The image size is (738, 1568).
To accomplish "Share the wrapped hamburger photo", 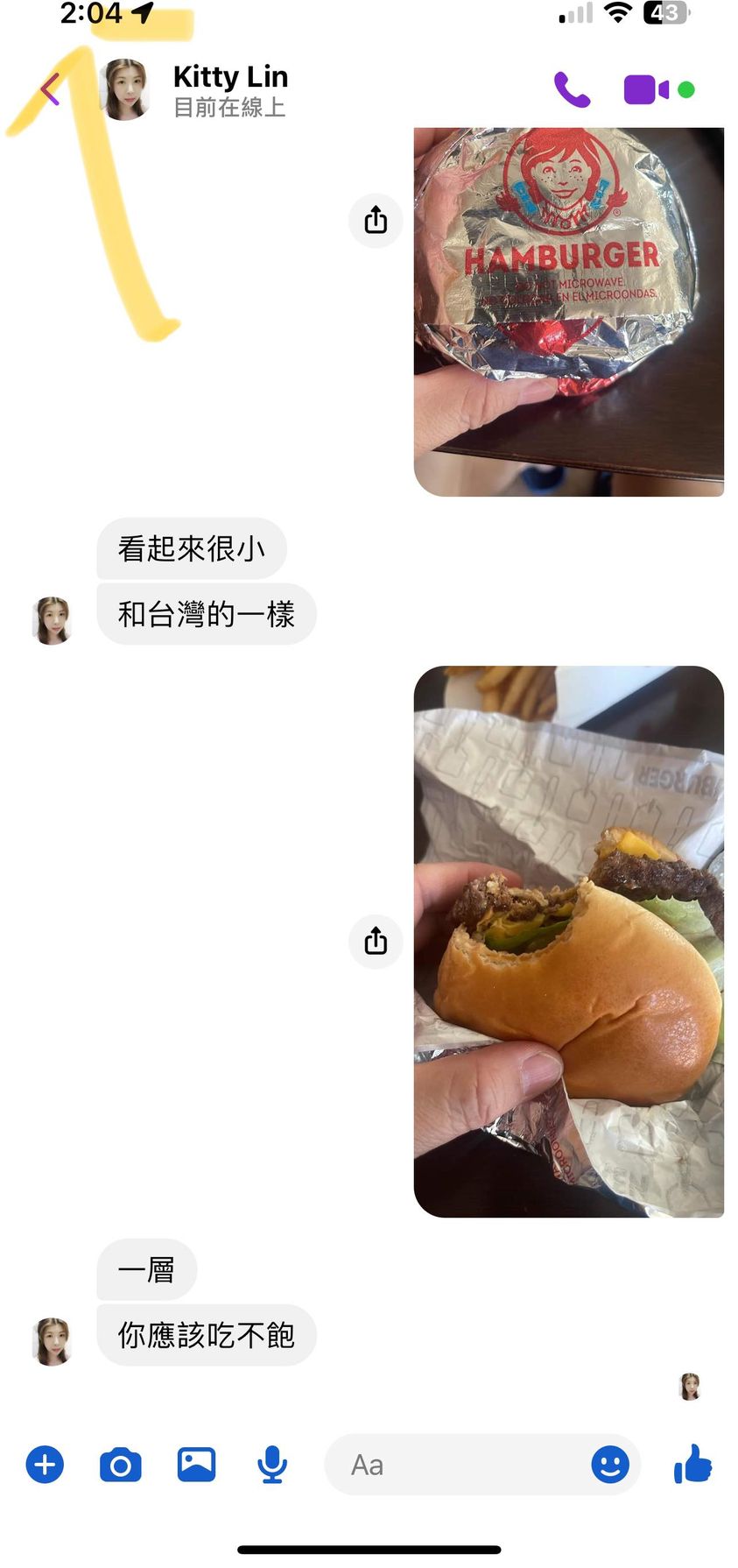I will (x=376, y=220).
